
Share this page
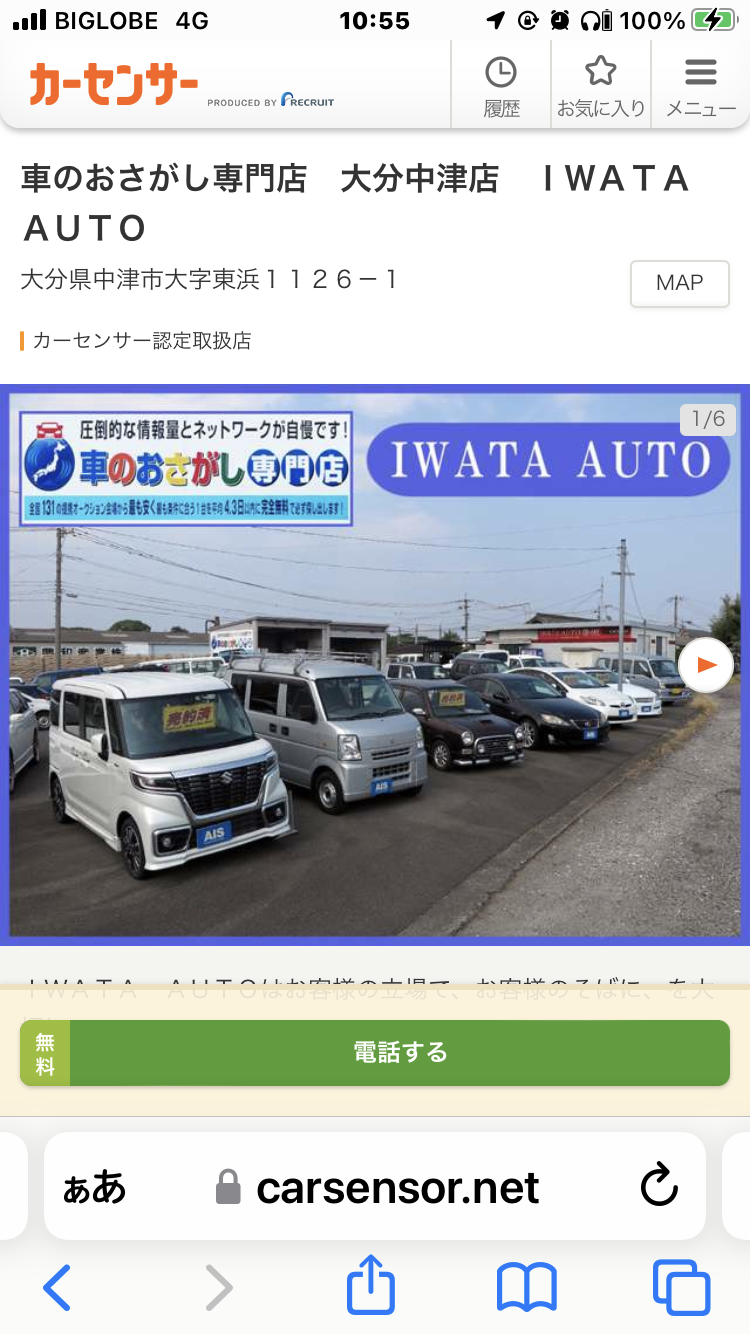(x=371, y=1287)
